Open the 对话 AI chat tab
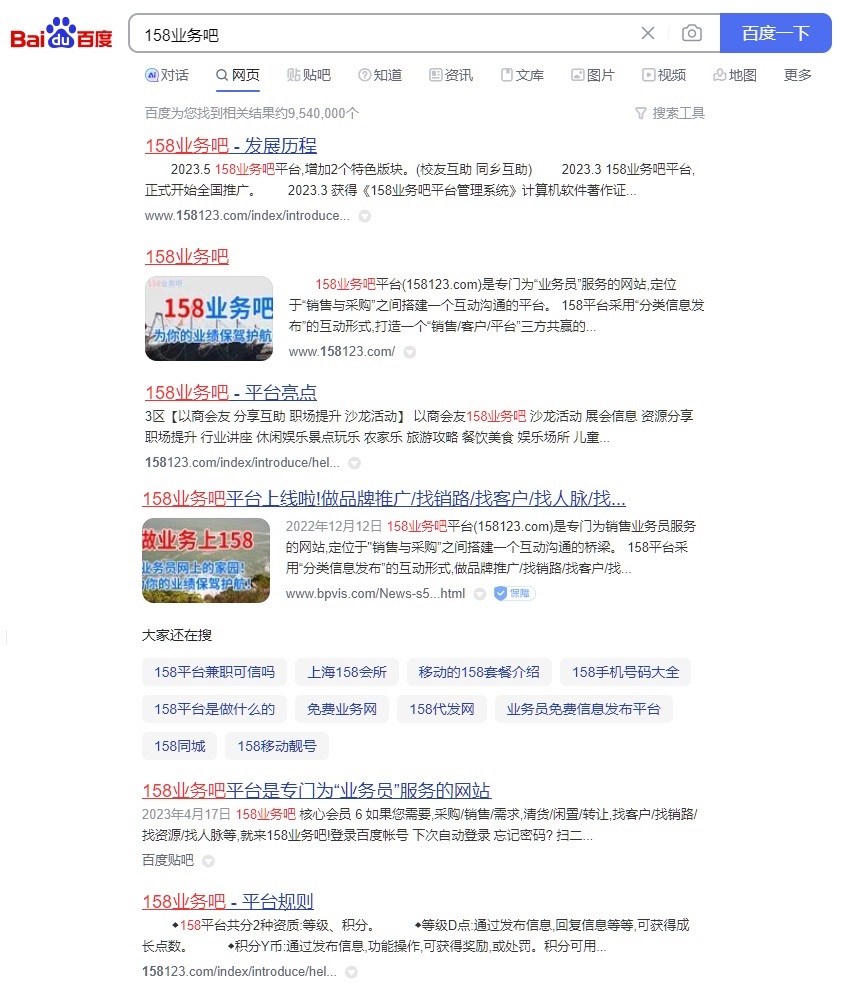850x1000 pixels. tap(167, 75)
